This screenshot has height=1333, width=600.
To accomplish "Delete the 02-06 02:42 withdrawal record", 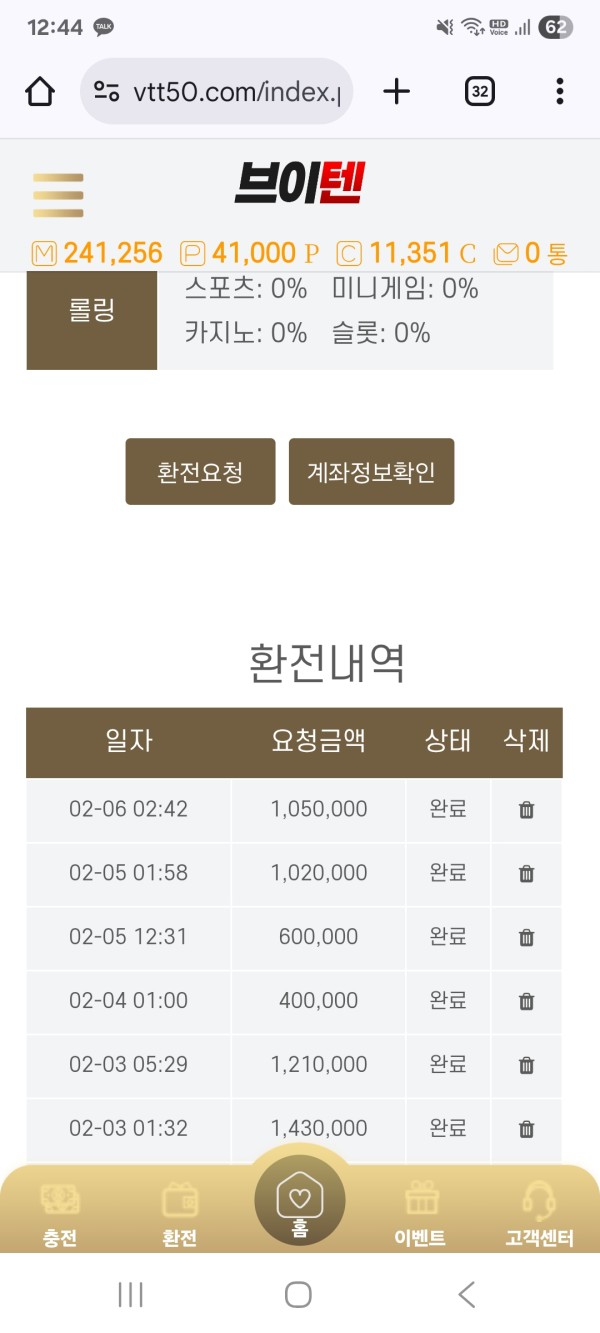I will (x=526, y=810).
